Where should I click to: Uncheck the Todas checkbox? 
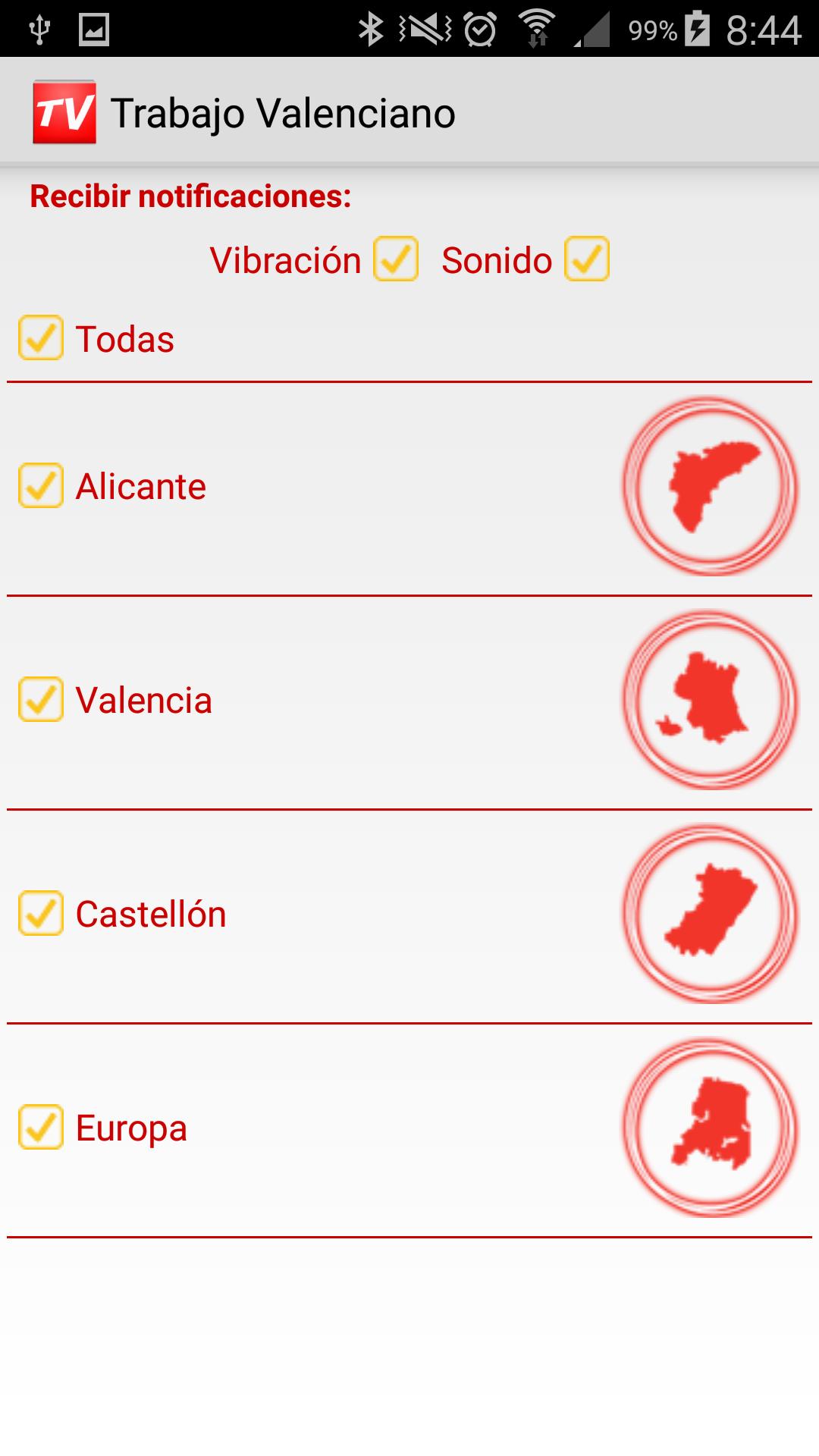pyautogui.click(x=39, y=338)
